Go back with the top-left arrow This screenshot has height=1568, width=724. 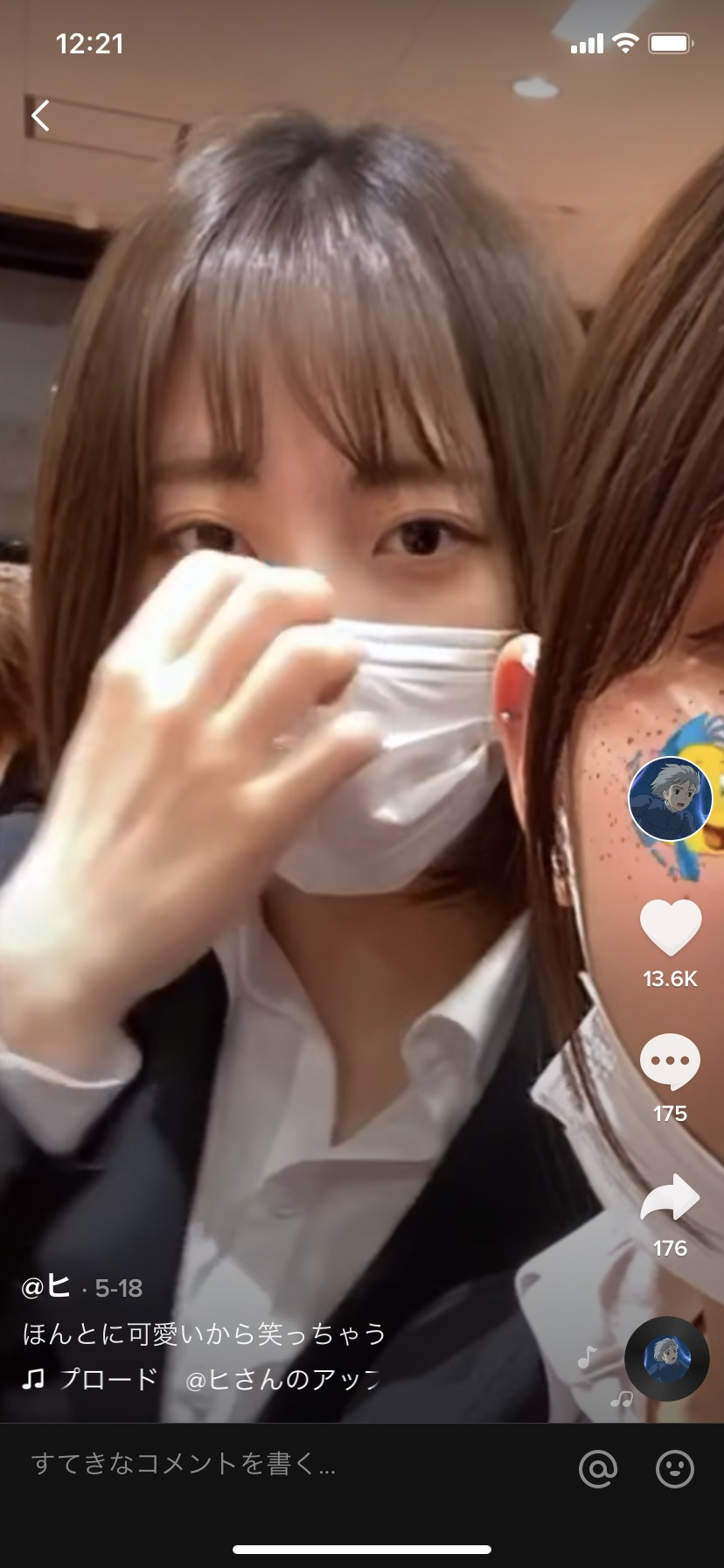point(40,115)
